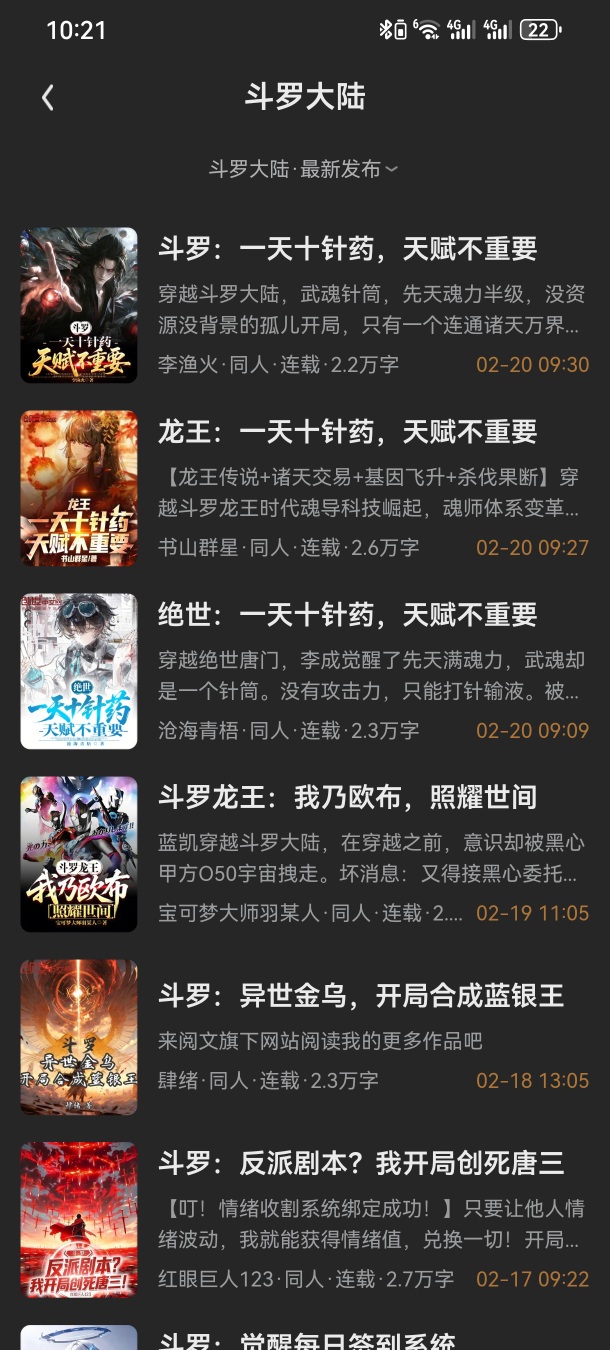The image size is (610, 1350).
Task: Select the book 绝世：一天十针药，天赋不重要
Action: coord(347,615)
